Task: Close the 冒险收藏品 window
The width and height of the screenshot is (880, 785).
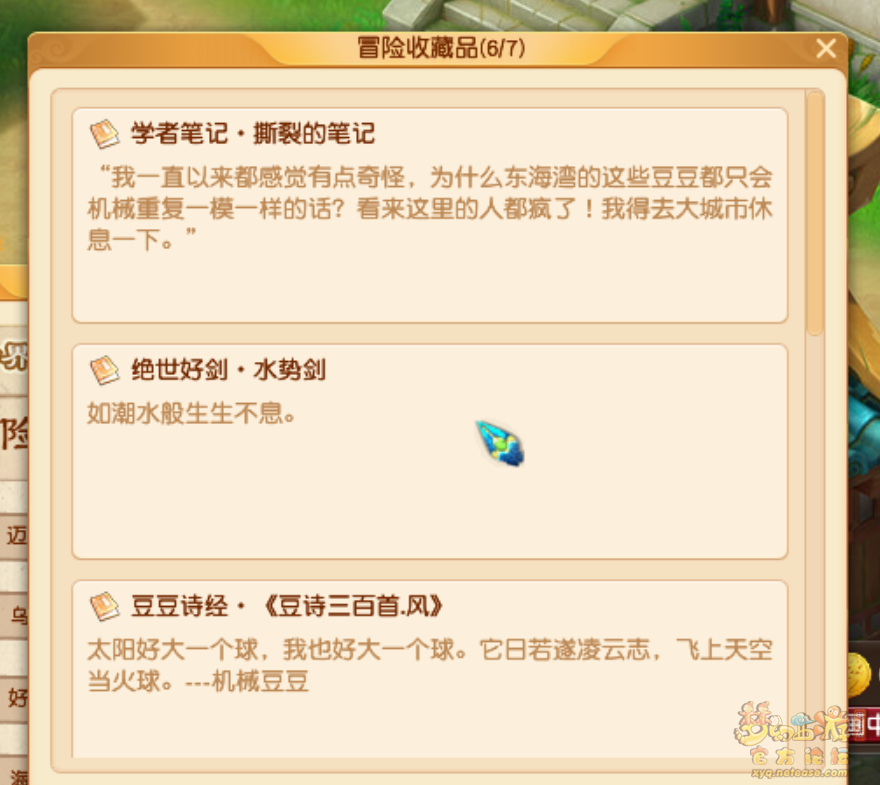Action: 826,49
